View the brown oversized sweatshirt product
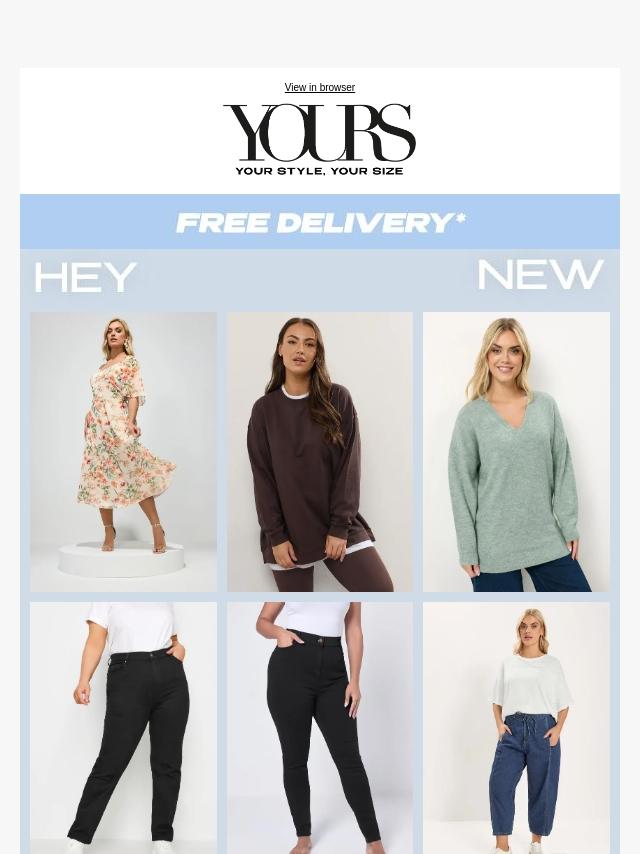 click(x=319, y=451)
